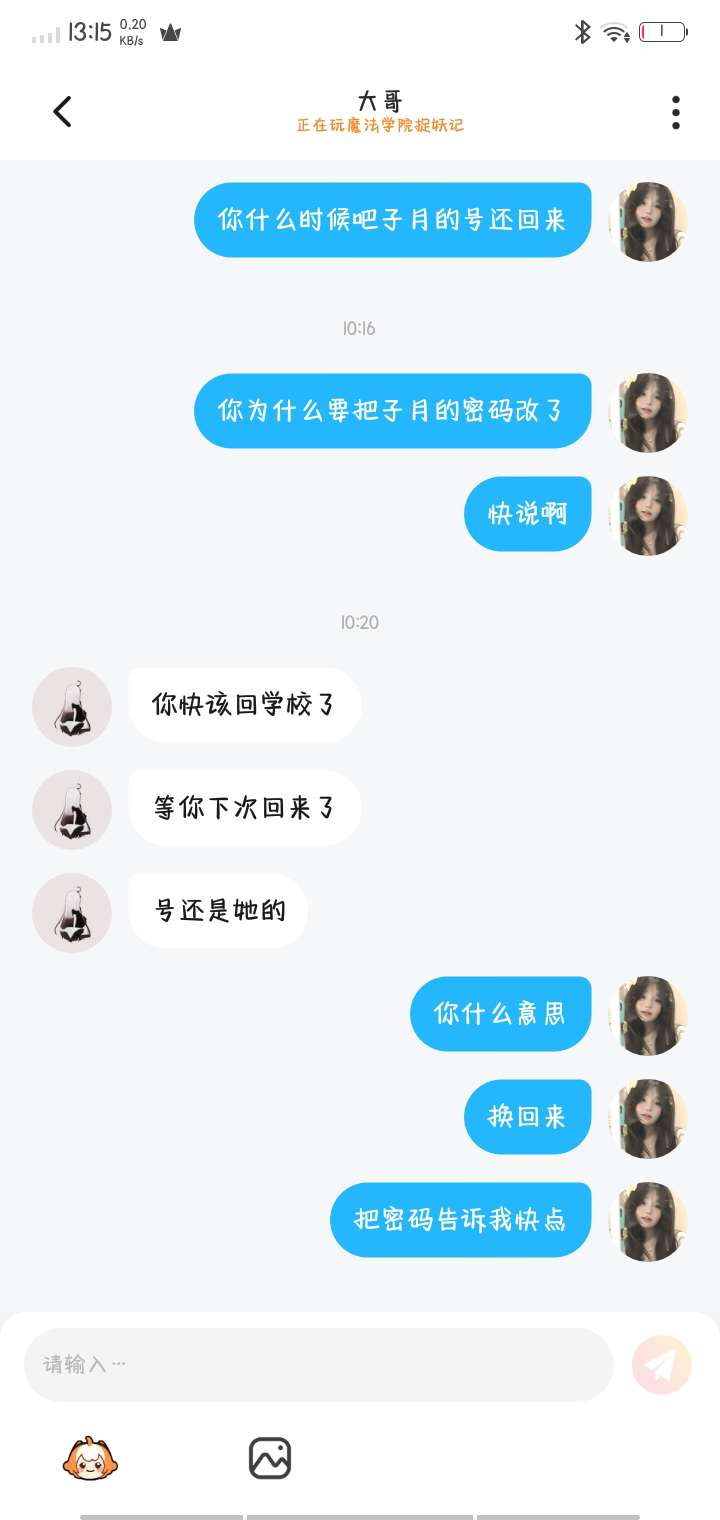Open the emoji sticker picker
720x1520 pixels.
91,1458
